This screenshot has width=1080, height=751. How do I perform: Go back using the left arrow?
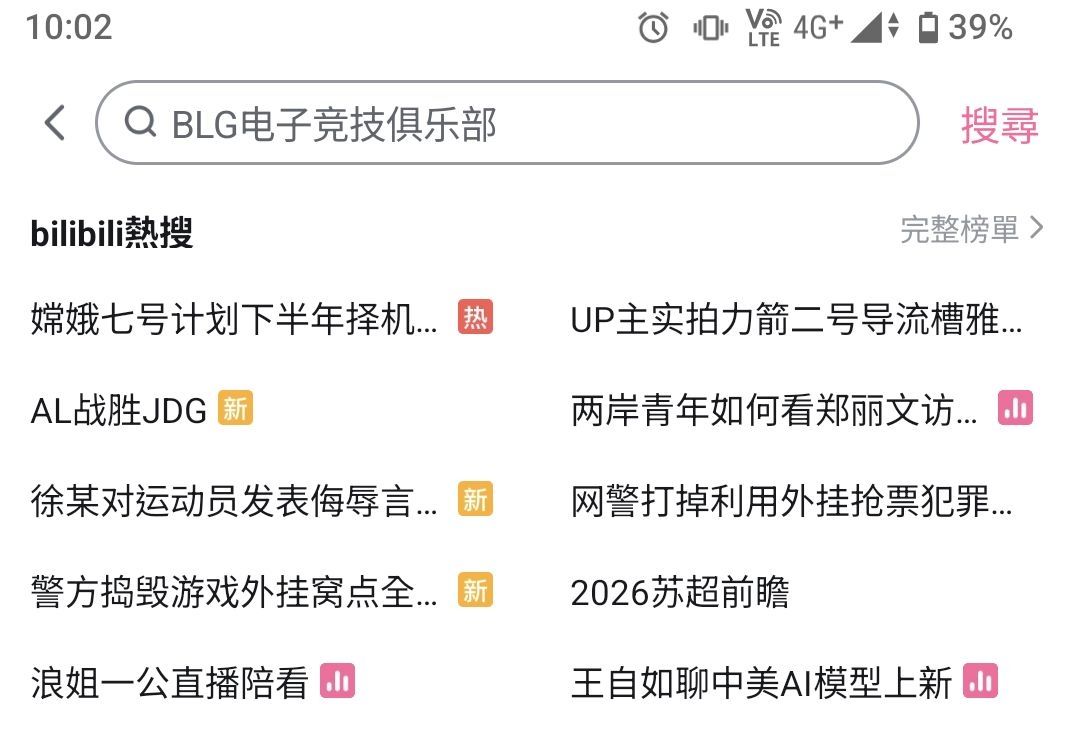click(x=55, y=124)
